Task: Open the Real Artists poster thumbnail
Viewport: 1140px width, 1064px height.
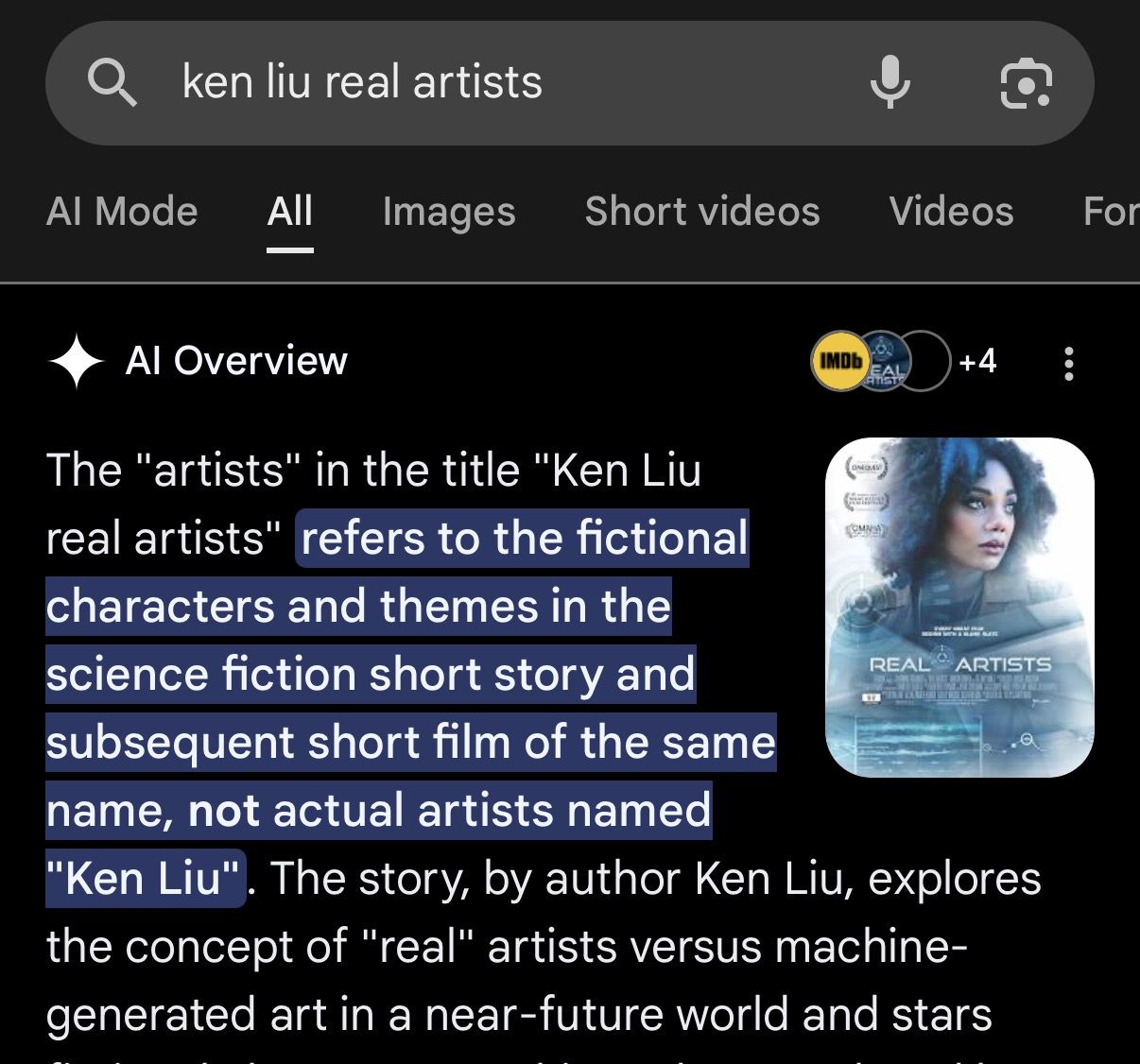Action: (959, 608)
